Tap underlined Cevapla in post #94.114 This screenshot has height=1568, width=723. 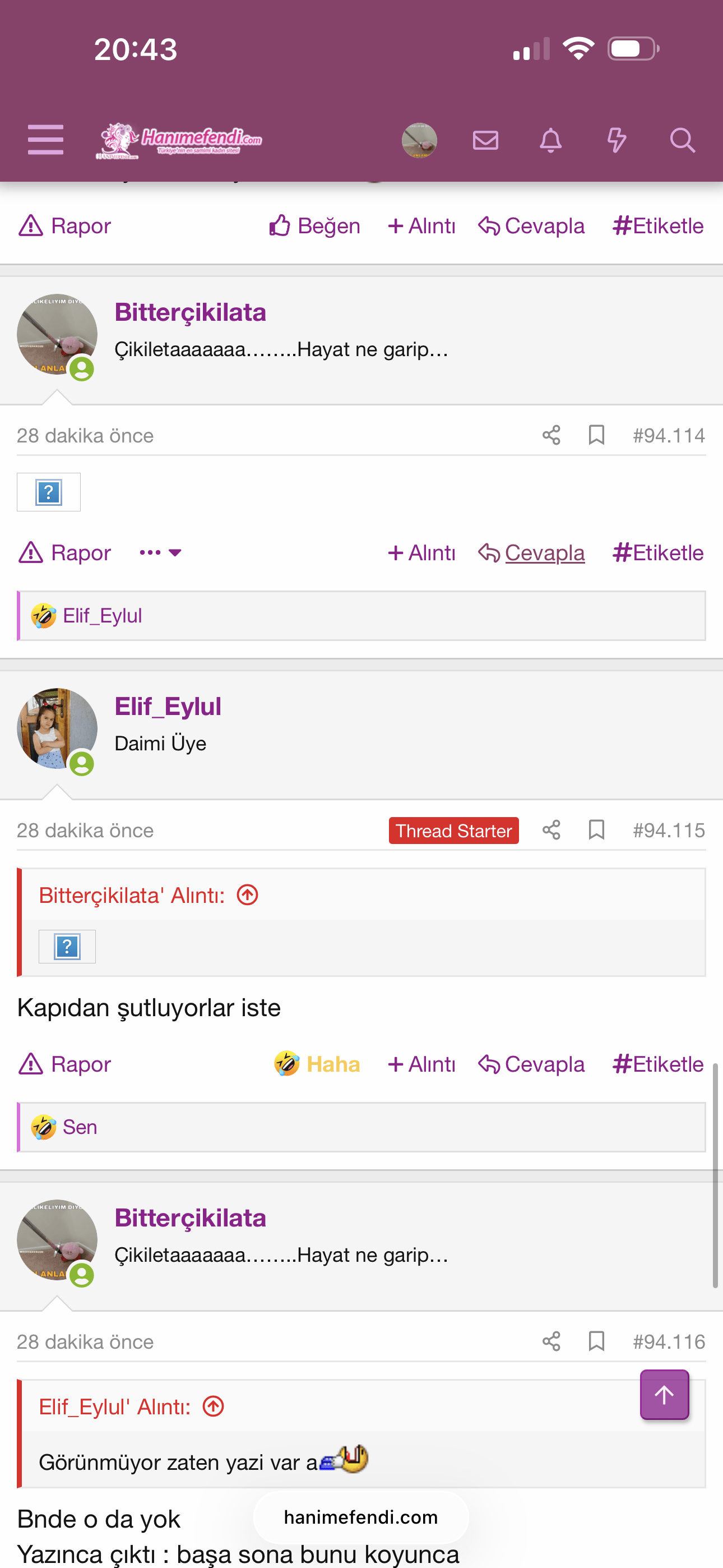pos(544,553)
